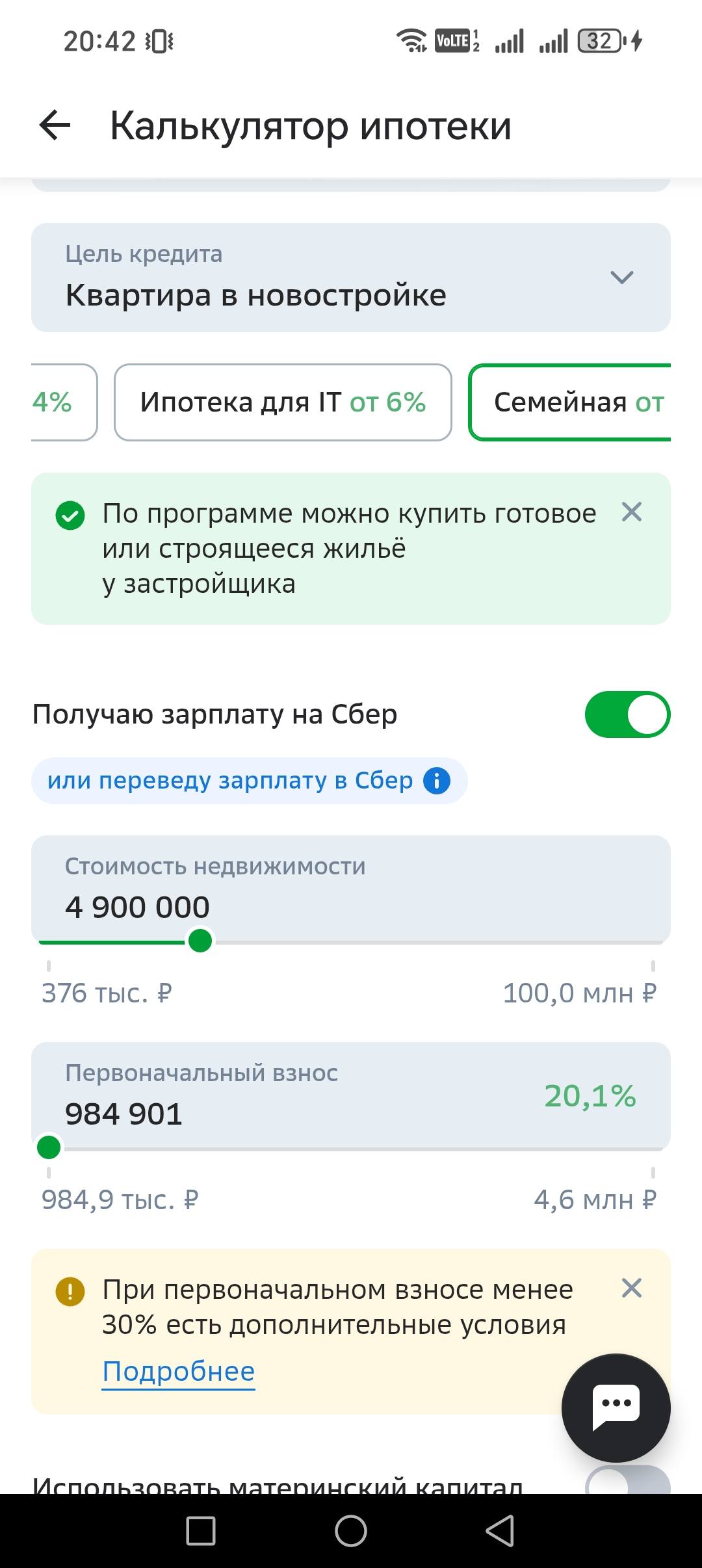The width and height of the screenshot is (702, 1568).
Task: Expand the loan purpose selector
Action: tap(351, 277)
